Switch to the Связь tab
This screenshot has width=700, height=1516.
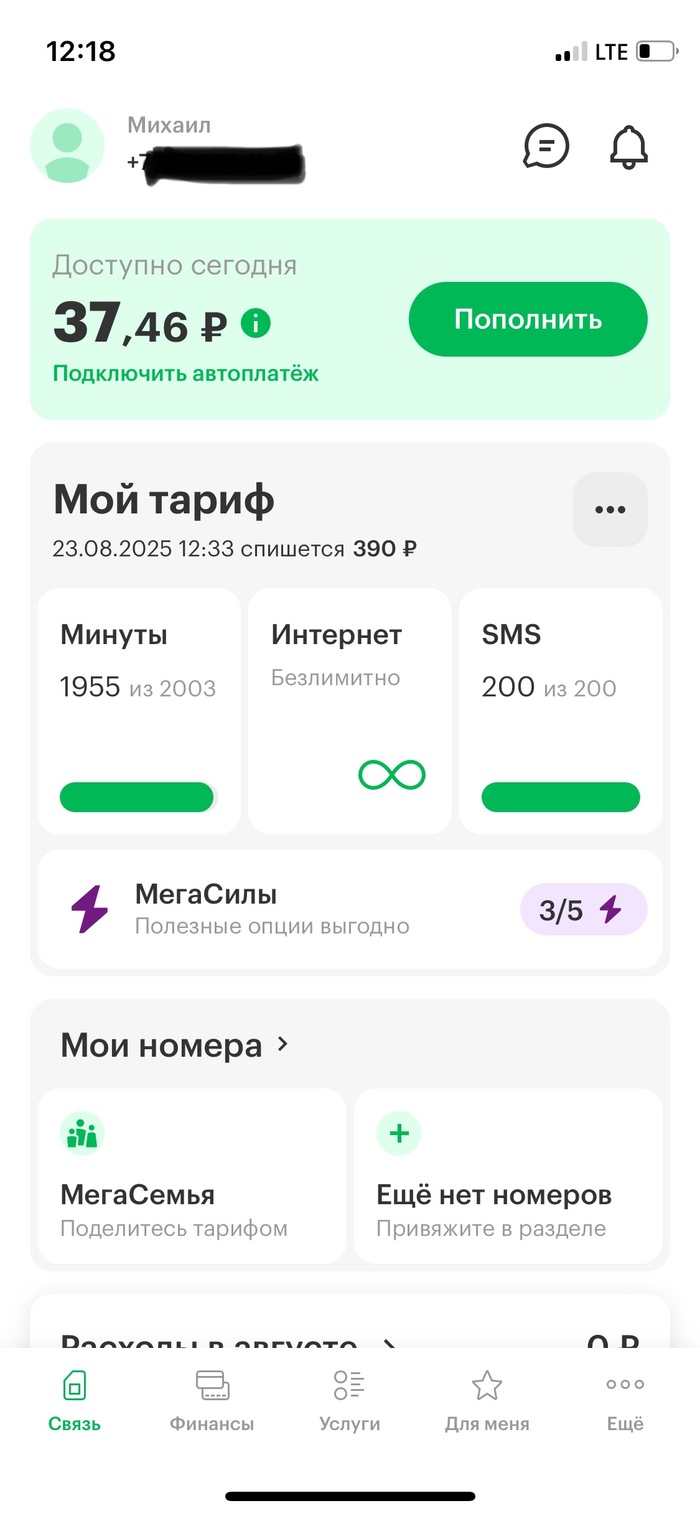[x=75, y=1400]
